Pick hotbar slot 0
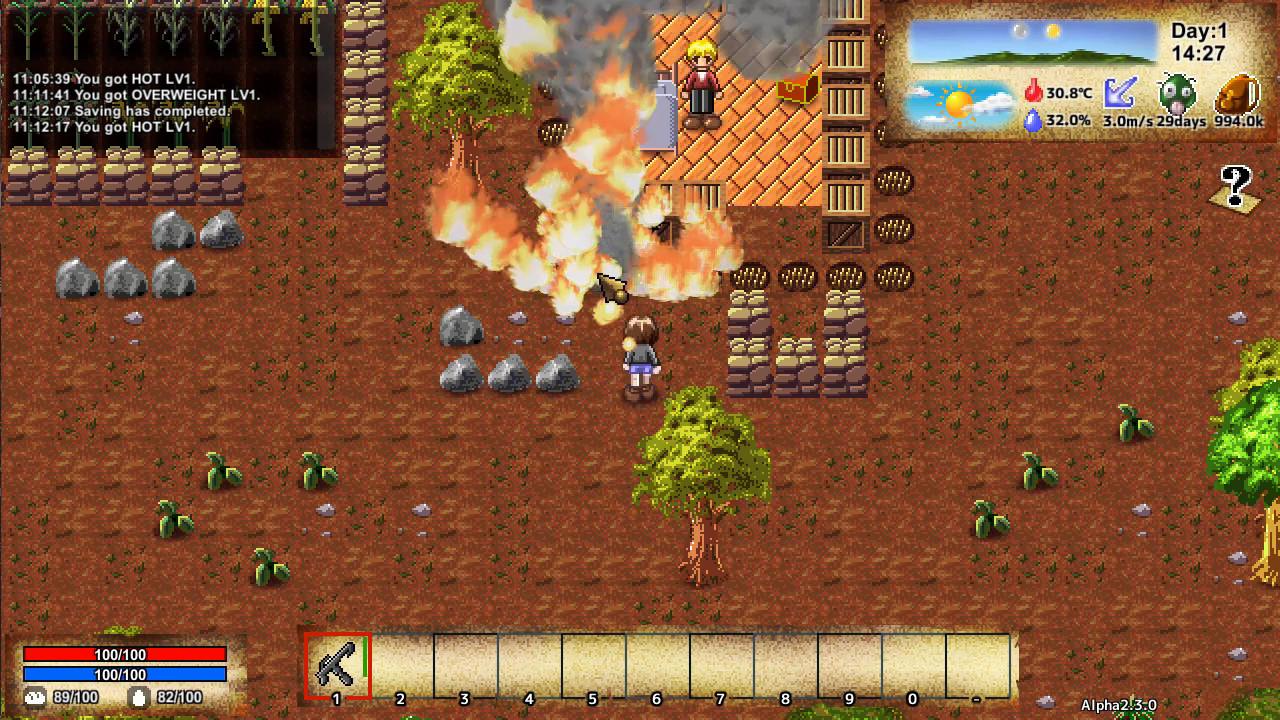The height and width of the screenshot is (720, 1280). 914,665
